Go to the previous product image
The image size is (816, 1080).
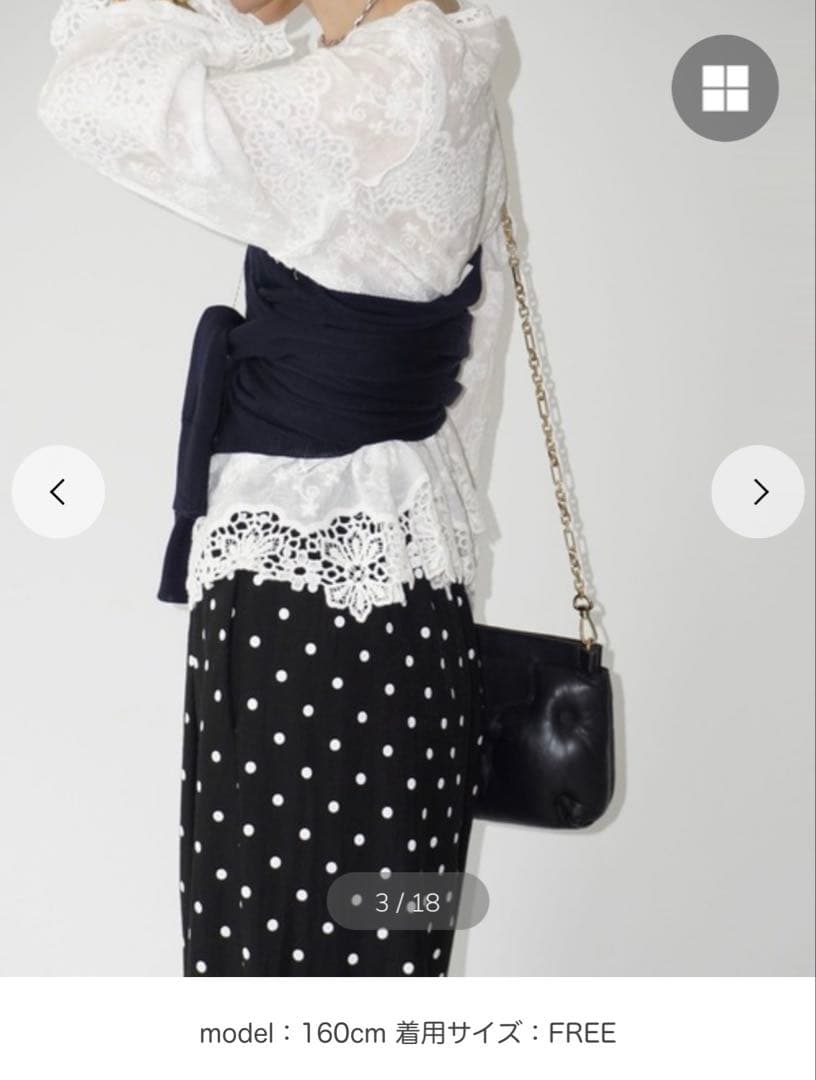[58, 491]
